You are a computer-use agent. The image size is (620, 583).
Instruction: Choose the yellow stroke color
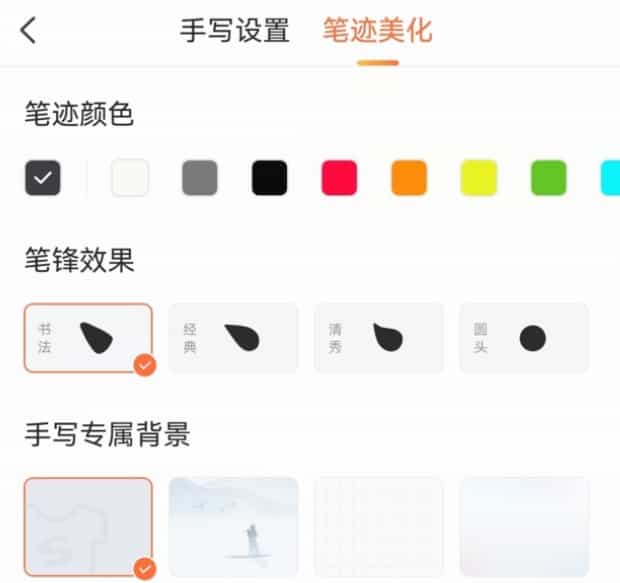(479, 178)
